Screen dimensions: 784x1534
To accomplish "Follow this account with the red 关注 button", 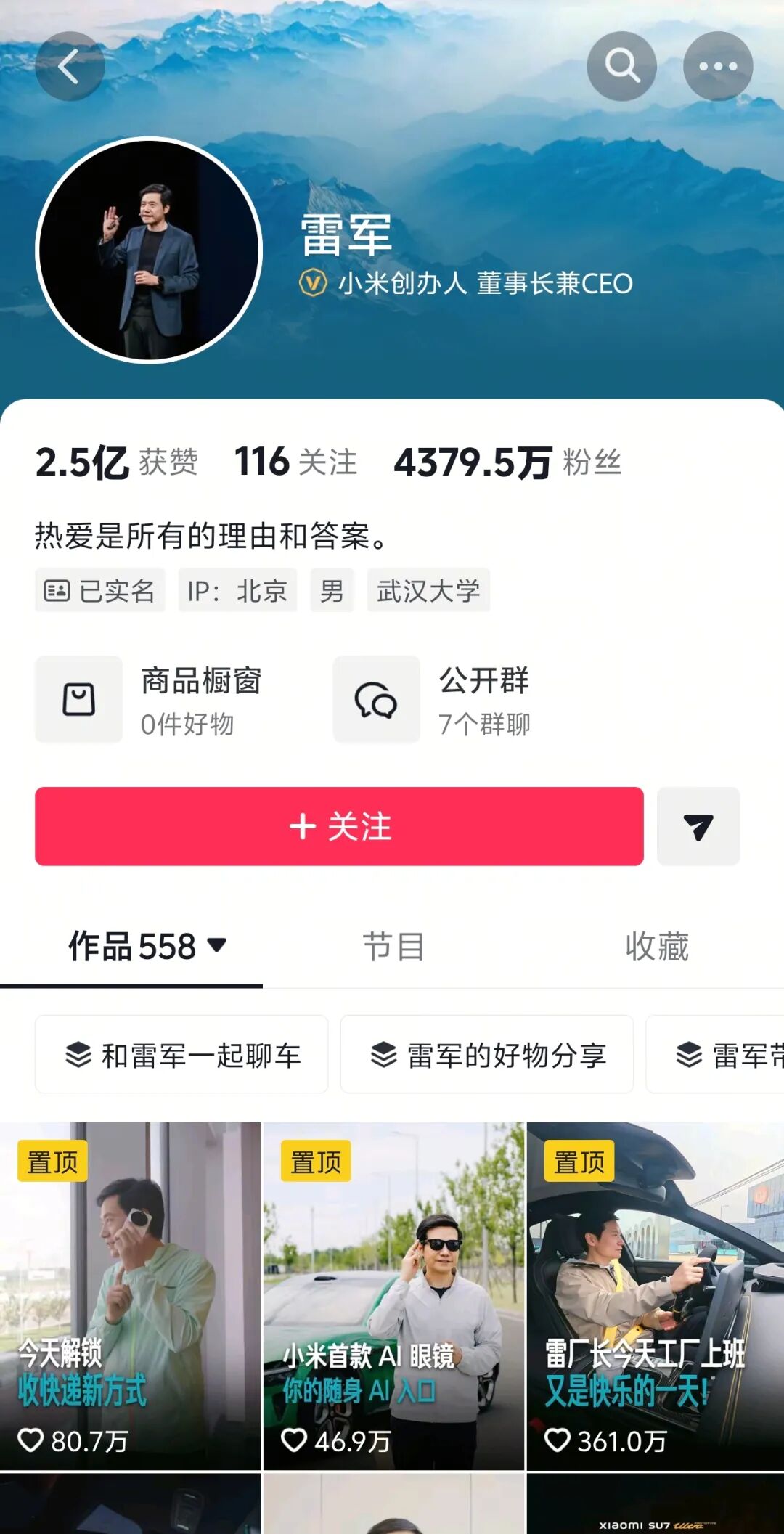I will [x=339, y=826].
